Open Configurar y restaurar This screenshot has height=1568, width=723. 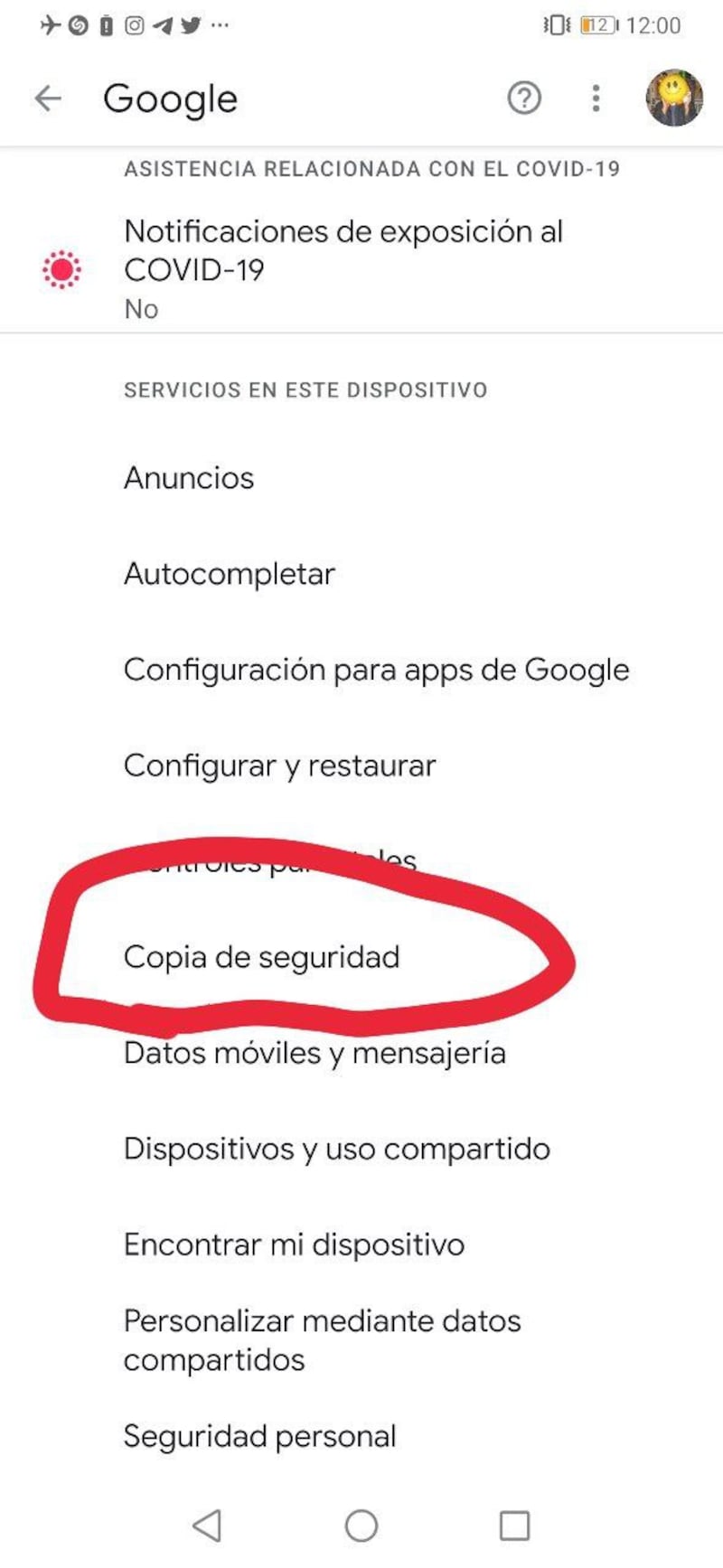click(279, 765)
